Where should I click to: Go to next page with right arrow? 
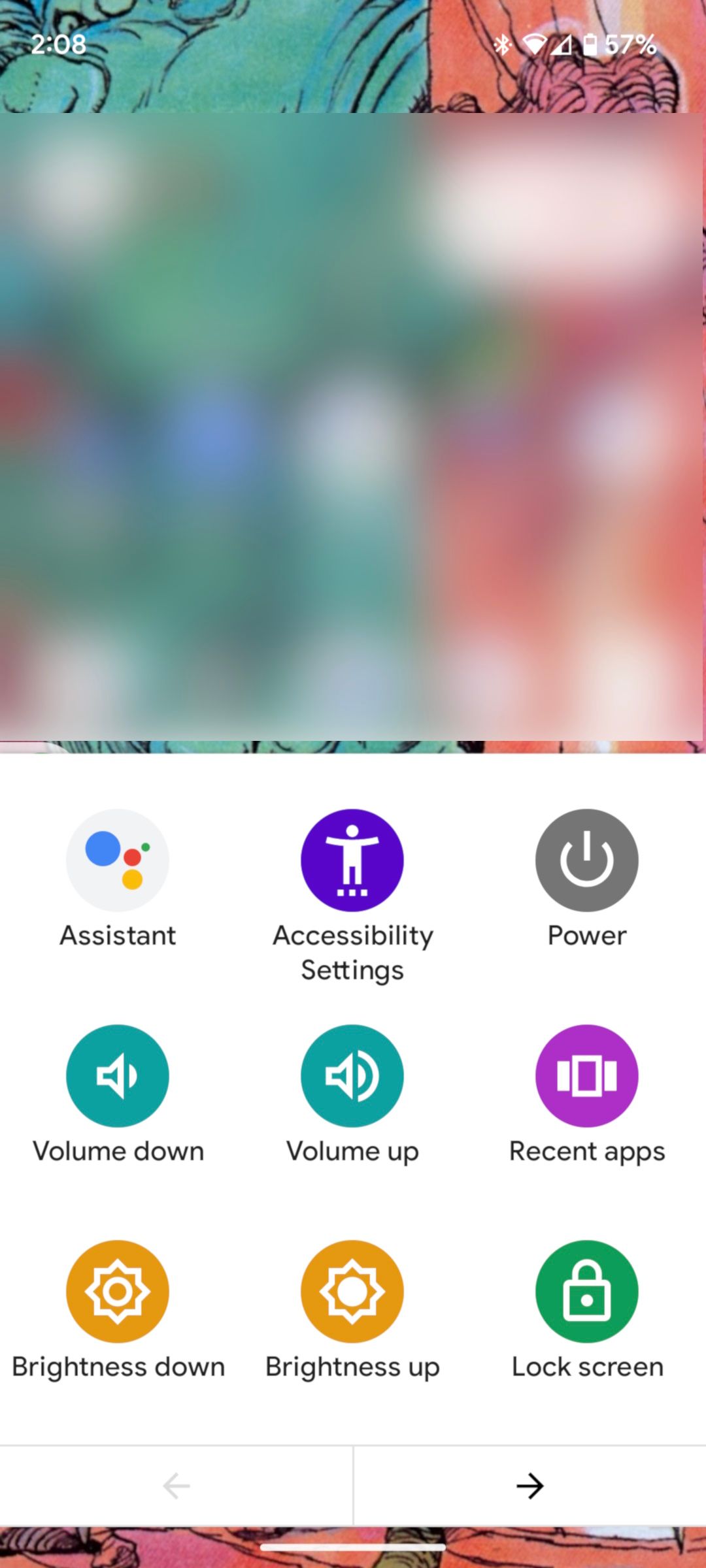point(529,1486)
